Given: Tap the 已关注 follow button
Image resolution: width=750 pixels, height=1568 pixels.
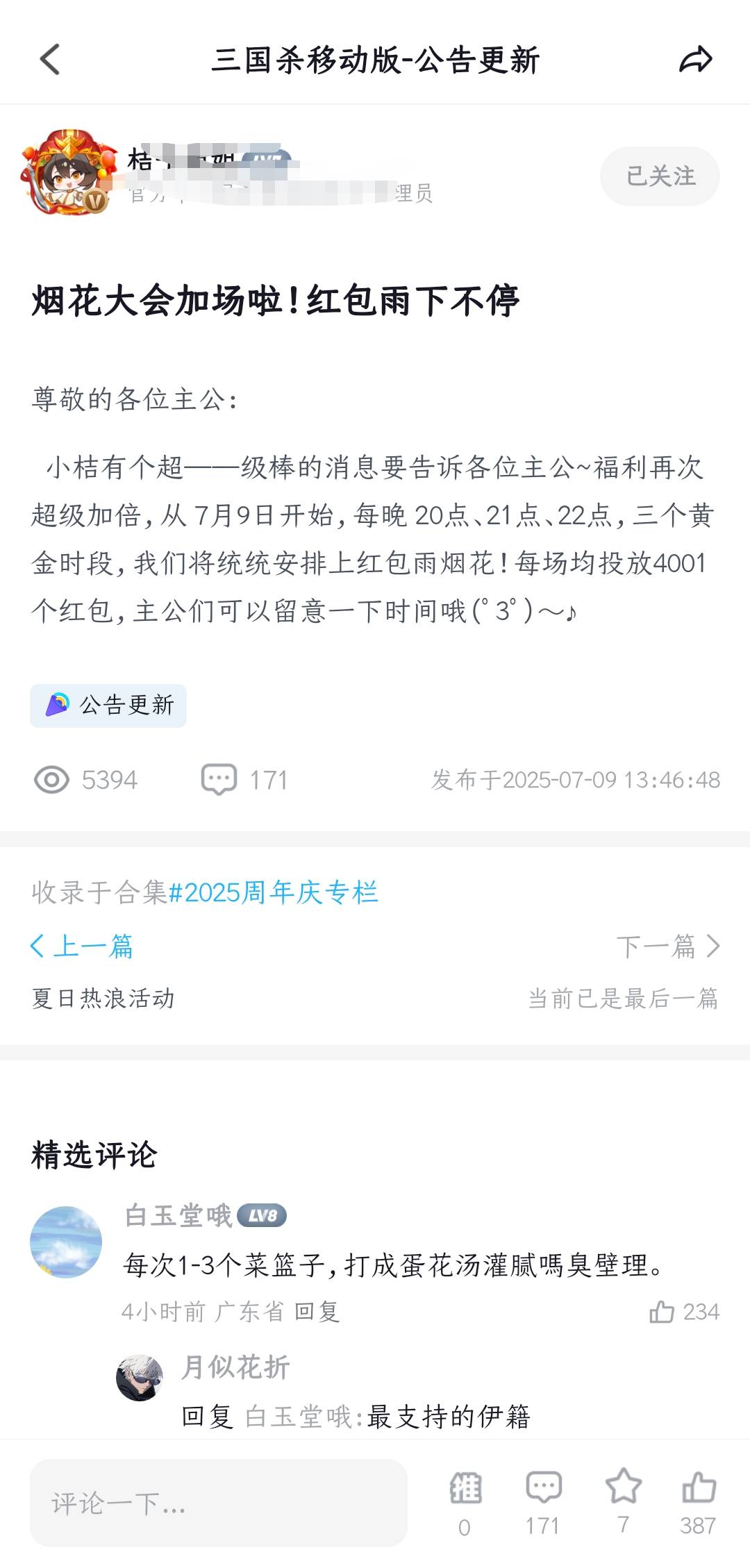Looking at the screenshot, I should click(660, 176).
